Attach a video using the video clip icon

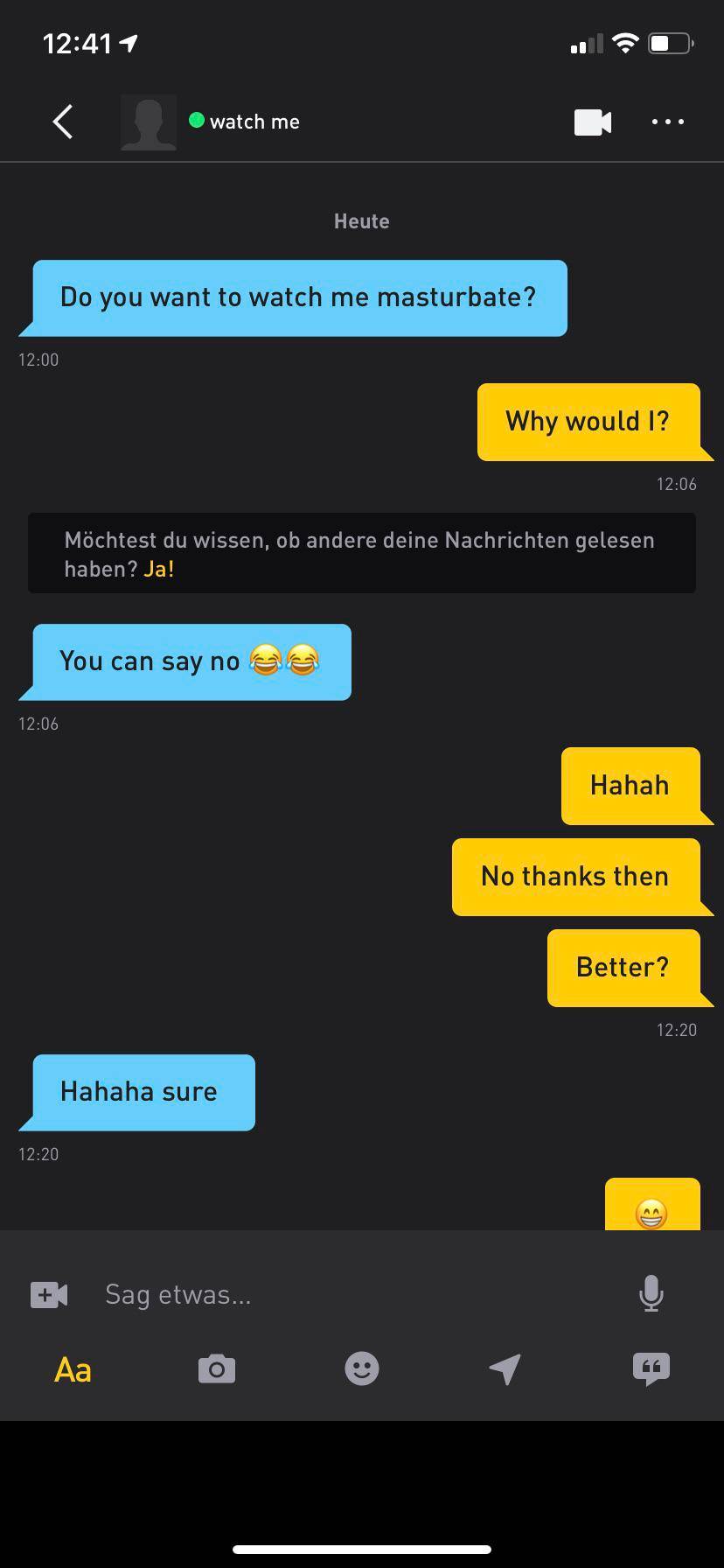tap(48, 1294)
